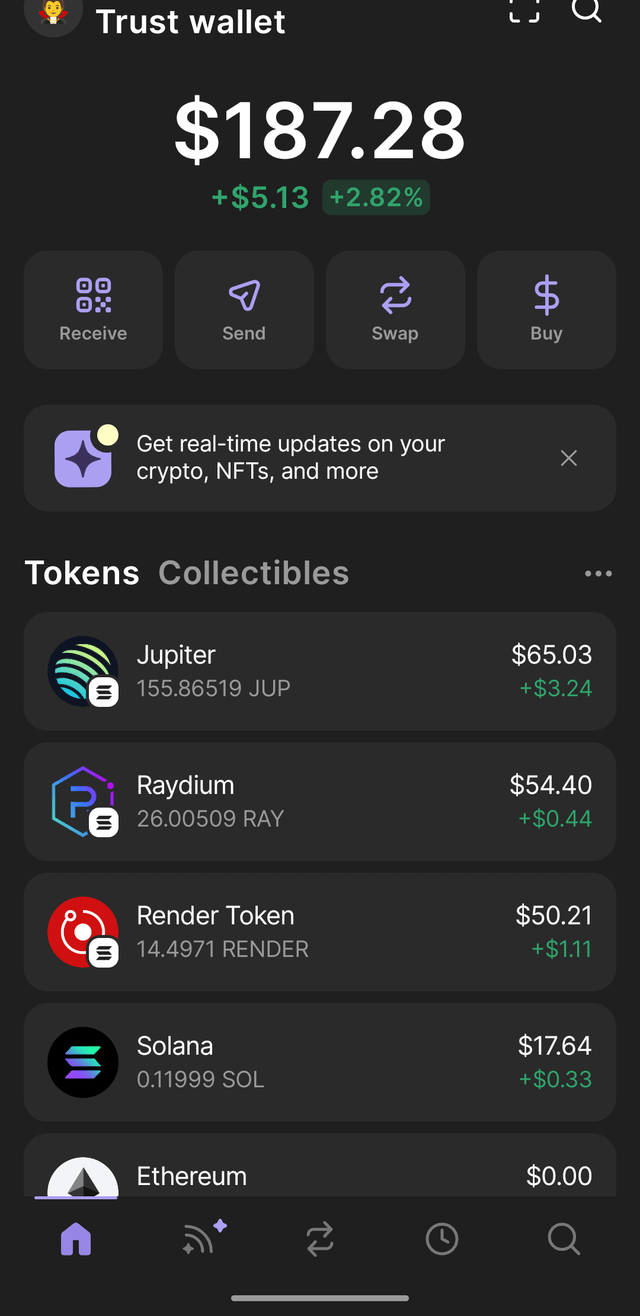This screenshot has width=640, height=1316.
Task: Select the Tokens tab
Action: click(x=82, y=573)
